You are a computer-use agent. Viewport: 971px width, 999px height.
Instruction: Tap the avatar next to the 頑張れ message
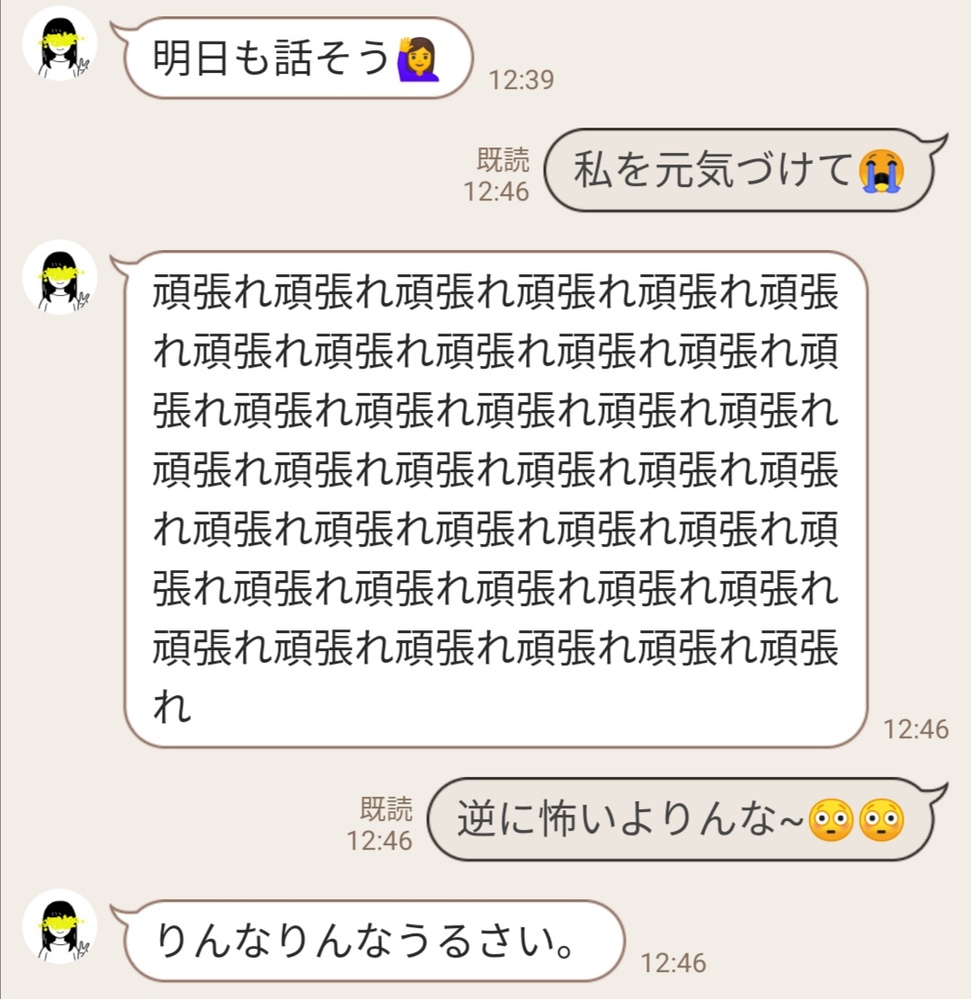59,277
